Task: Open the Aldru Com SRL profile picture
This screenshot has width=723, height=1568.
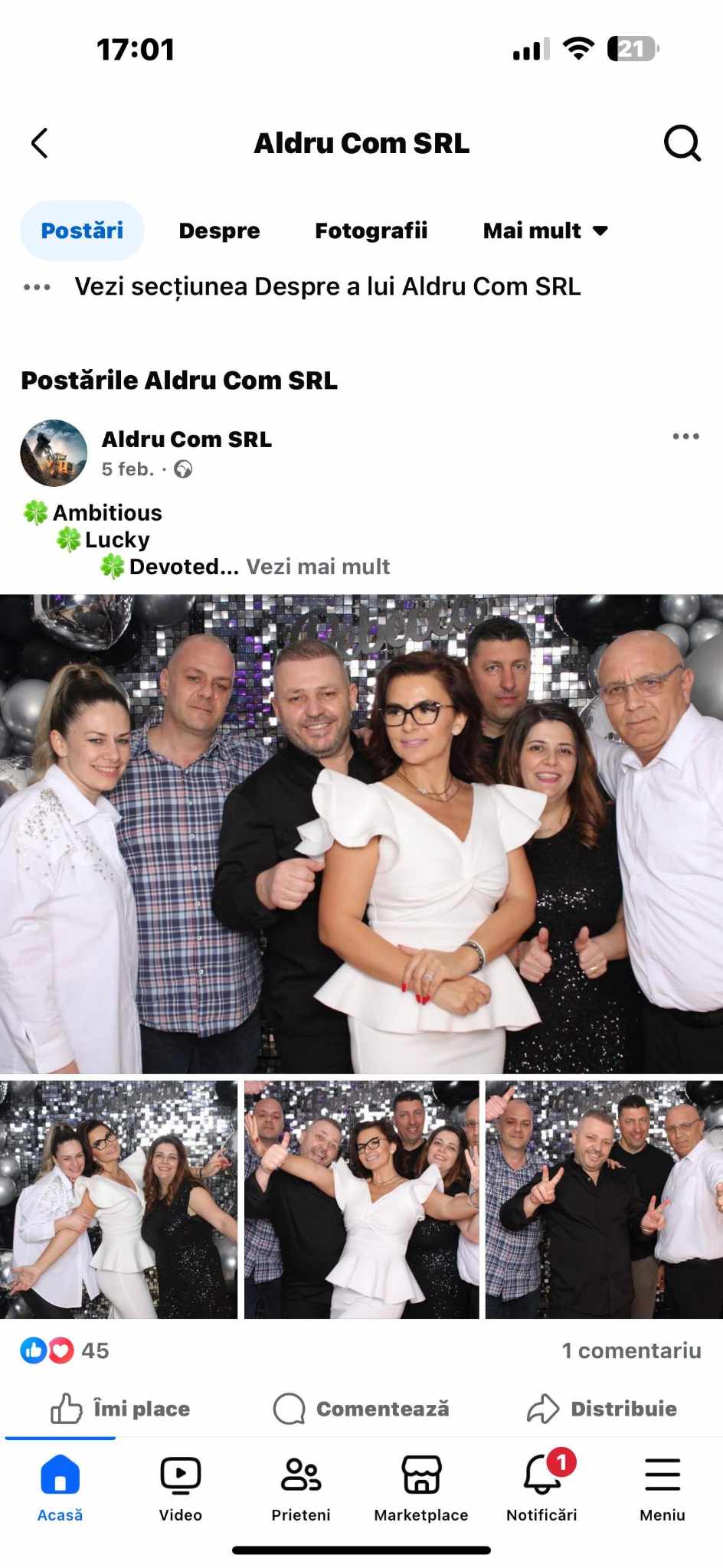Action: (54, 453)
